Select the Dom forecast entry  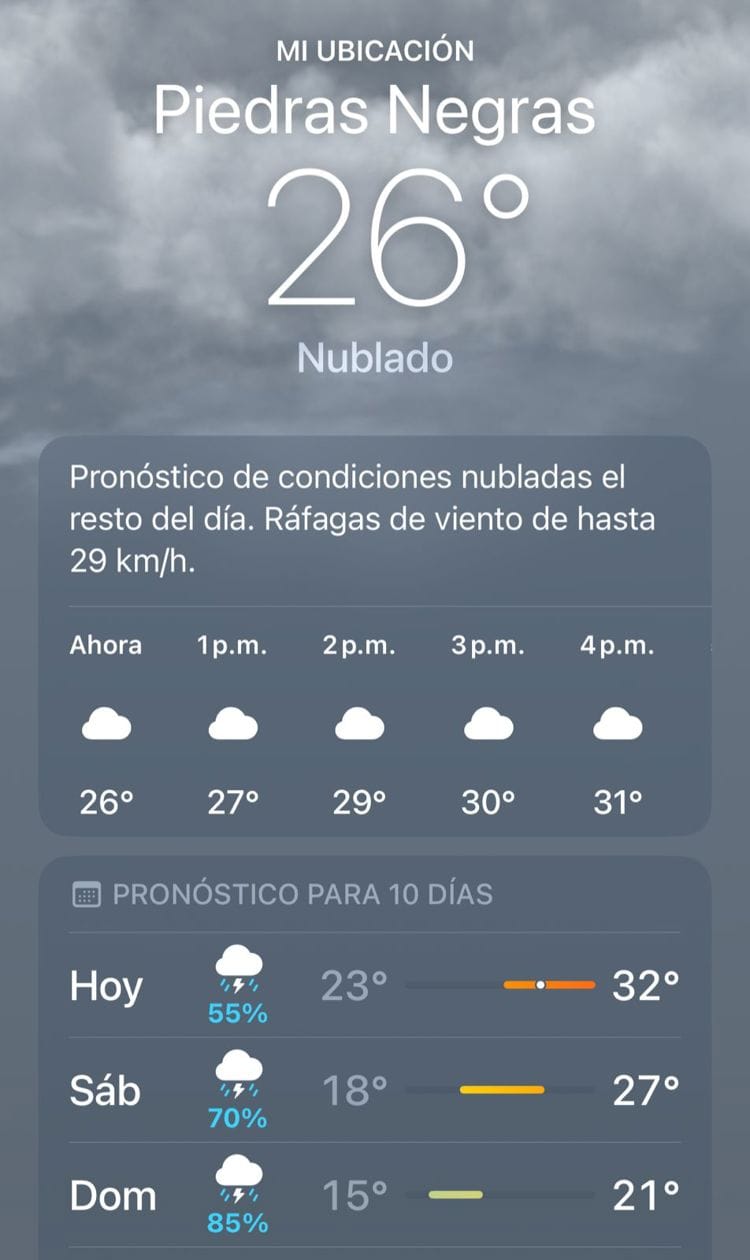click(x=375, y=1194)
